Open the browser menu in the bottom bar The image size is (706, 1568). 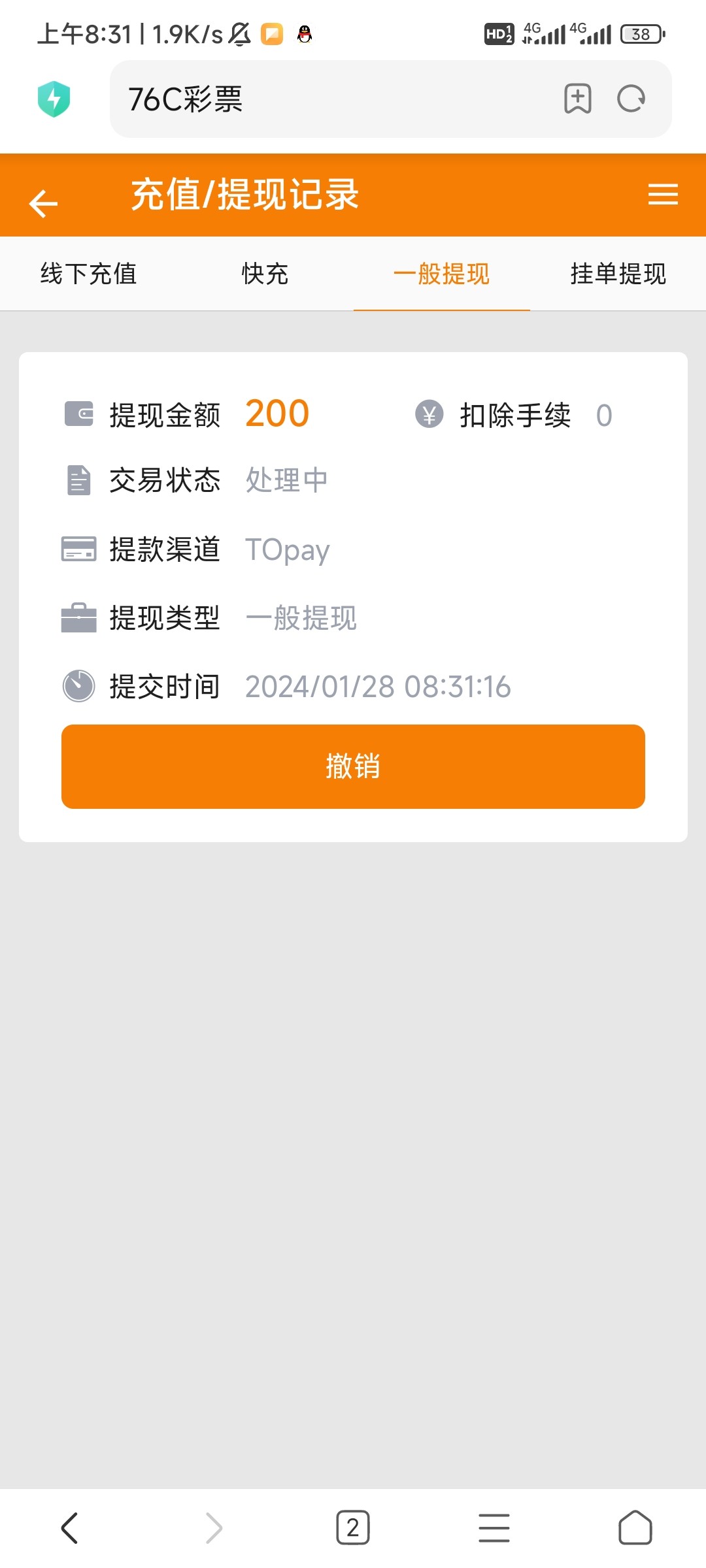pyautogui.click(x=494, y=1527)
